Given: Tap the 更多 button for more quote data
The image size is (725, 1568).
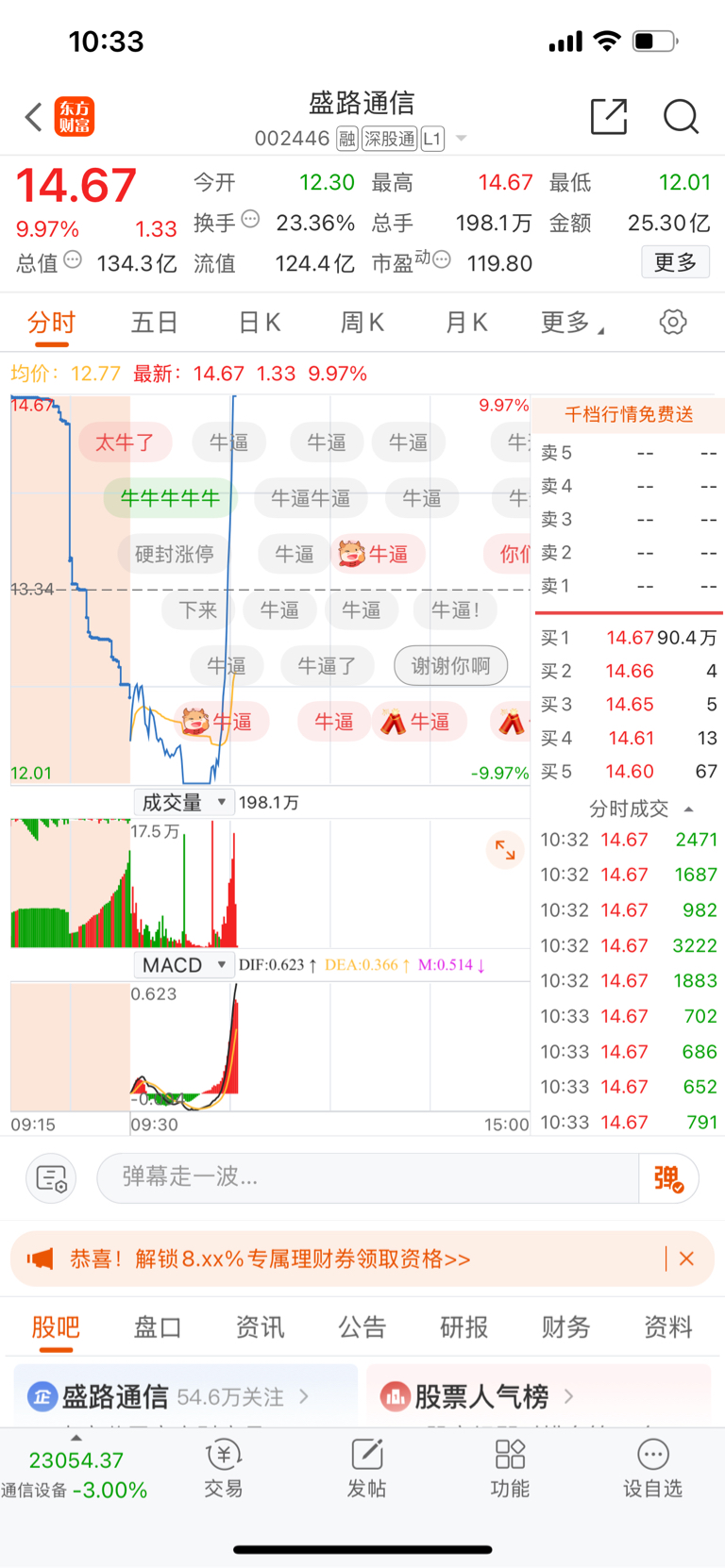Looking at the screenshot, I should pyautogui.click(x=675, y=262).
